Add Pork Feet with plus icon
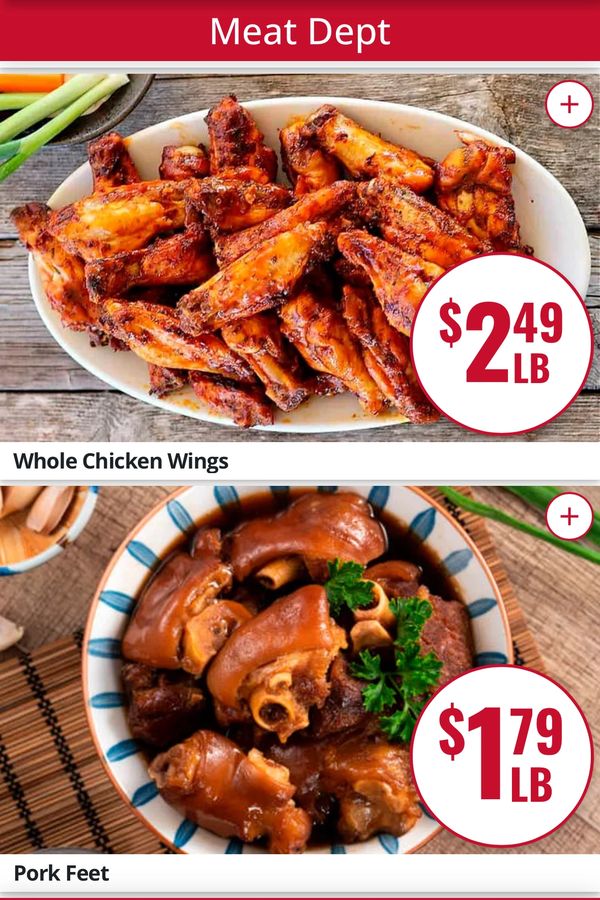This screenshot has width=600, height=900. [569, 517]
